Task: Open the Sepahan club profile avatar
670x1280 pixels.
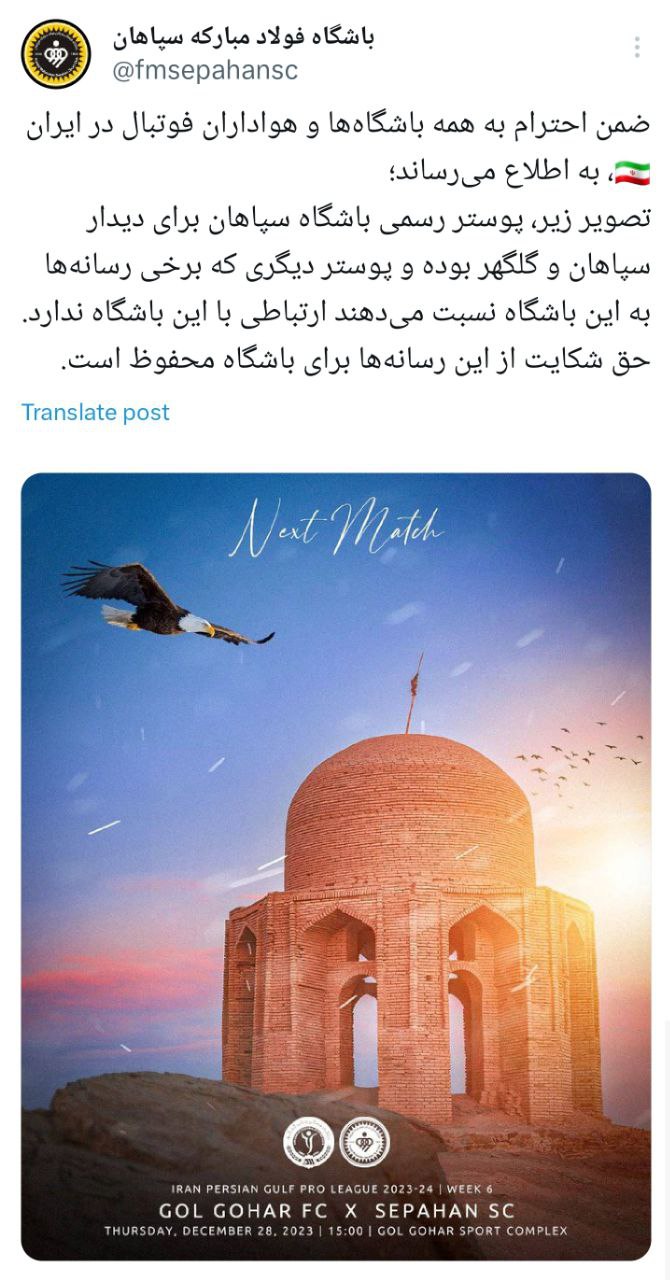Action: pos(56,55)
